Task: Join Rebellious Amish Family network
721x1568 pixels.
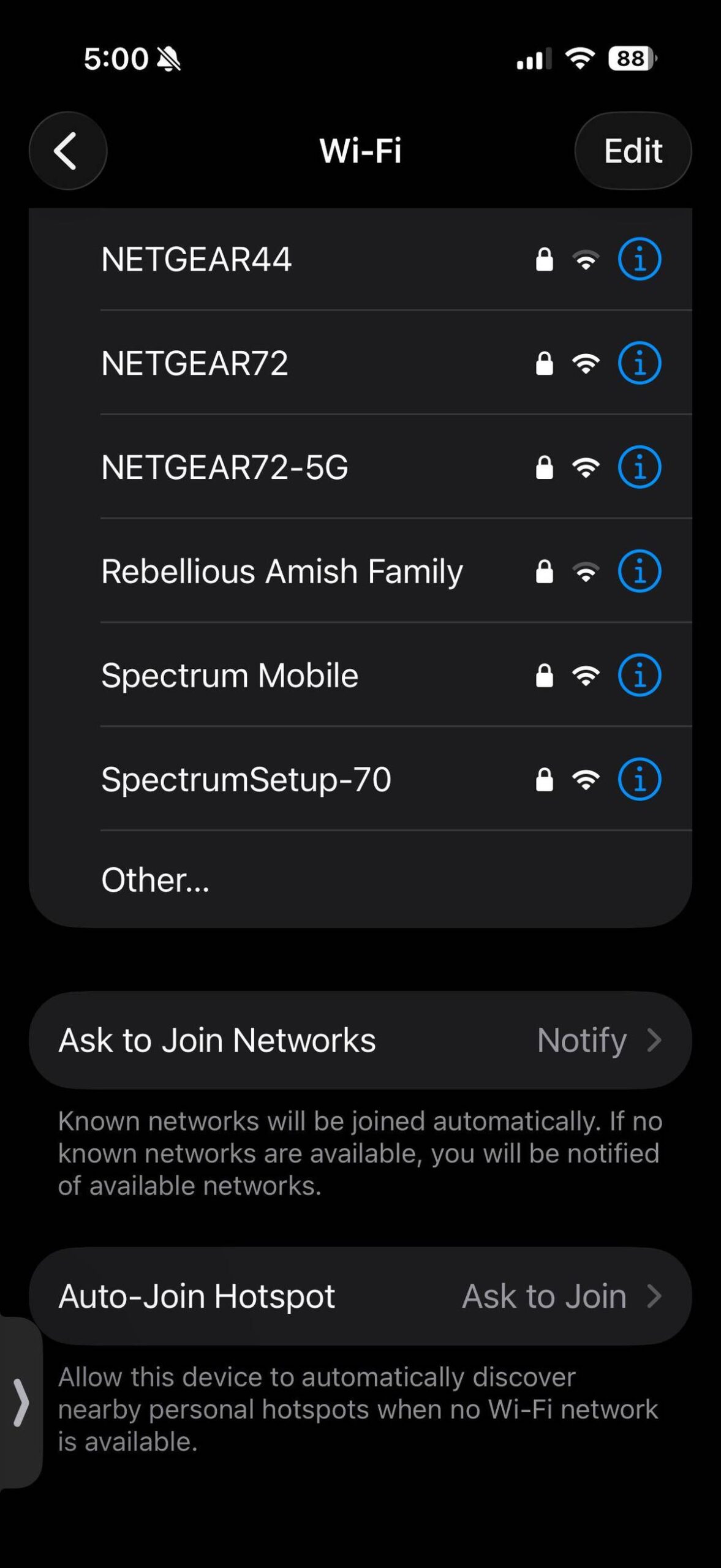Action: point(282,571)
